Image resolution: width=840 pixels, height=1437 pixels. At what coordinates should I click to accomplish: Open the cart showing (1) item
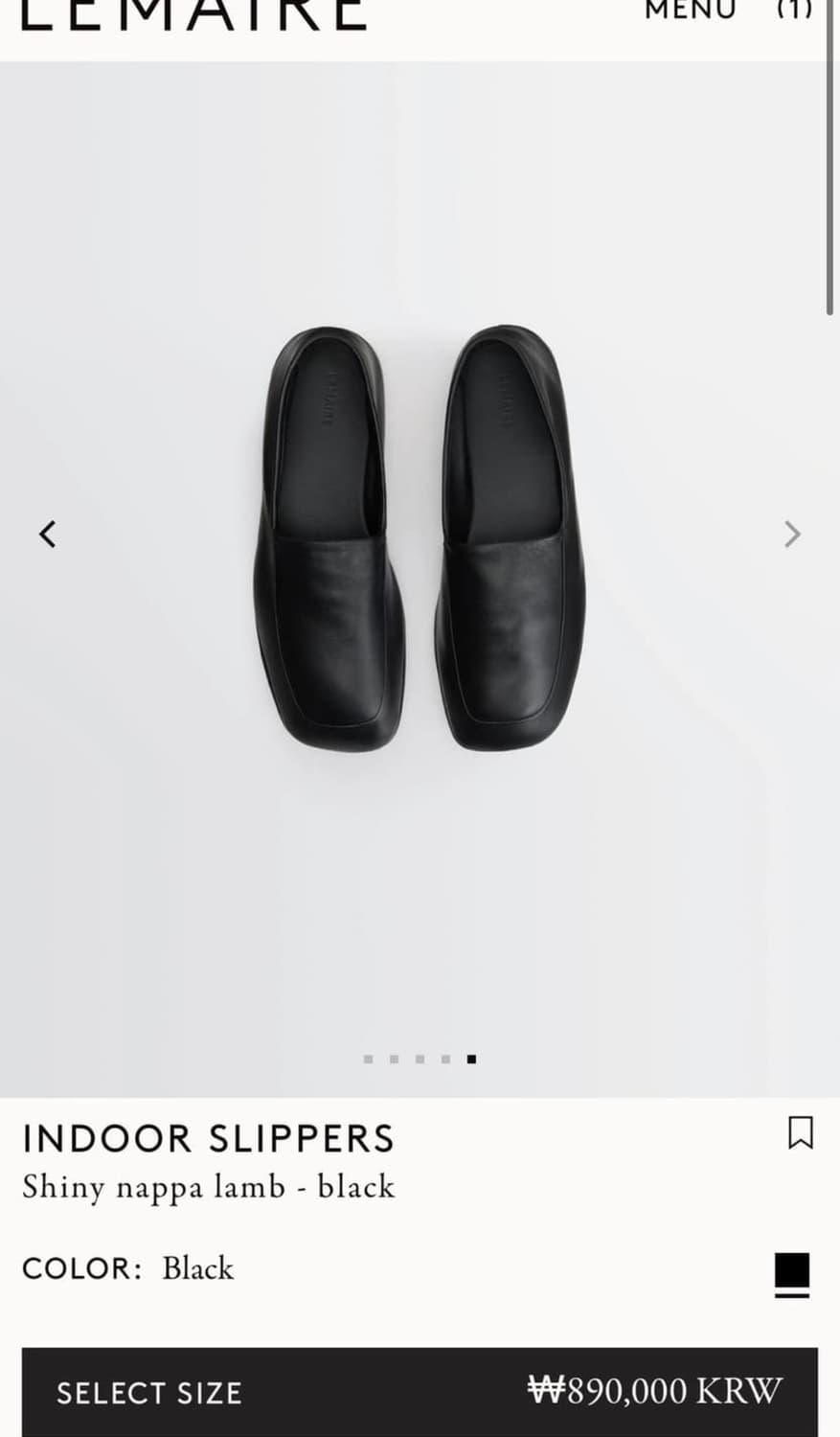pyautogui.click(x=794, y=11)
